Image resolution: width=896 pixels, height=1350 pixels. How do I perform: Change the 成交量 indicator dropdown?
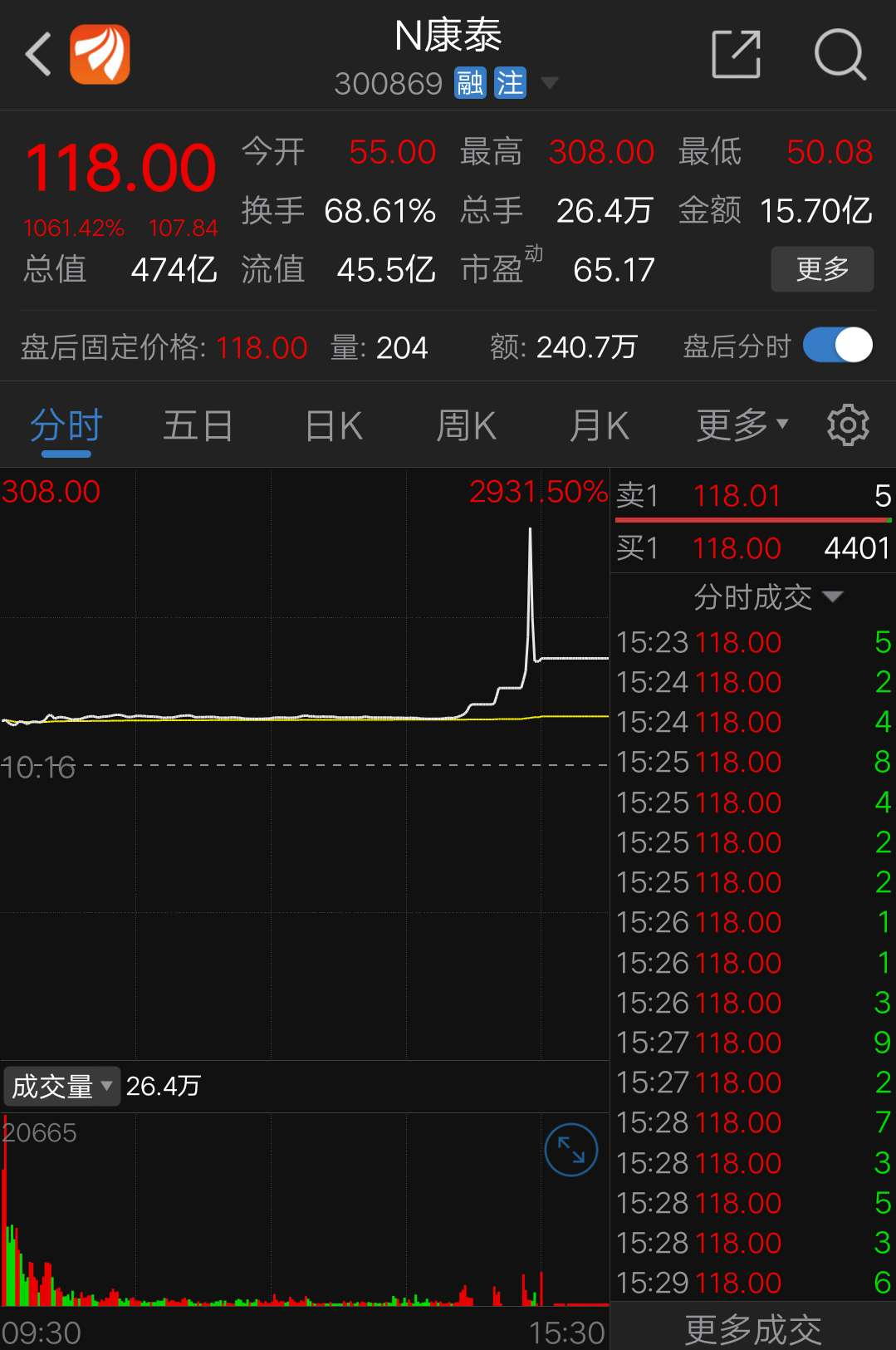(62, 1086)
